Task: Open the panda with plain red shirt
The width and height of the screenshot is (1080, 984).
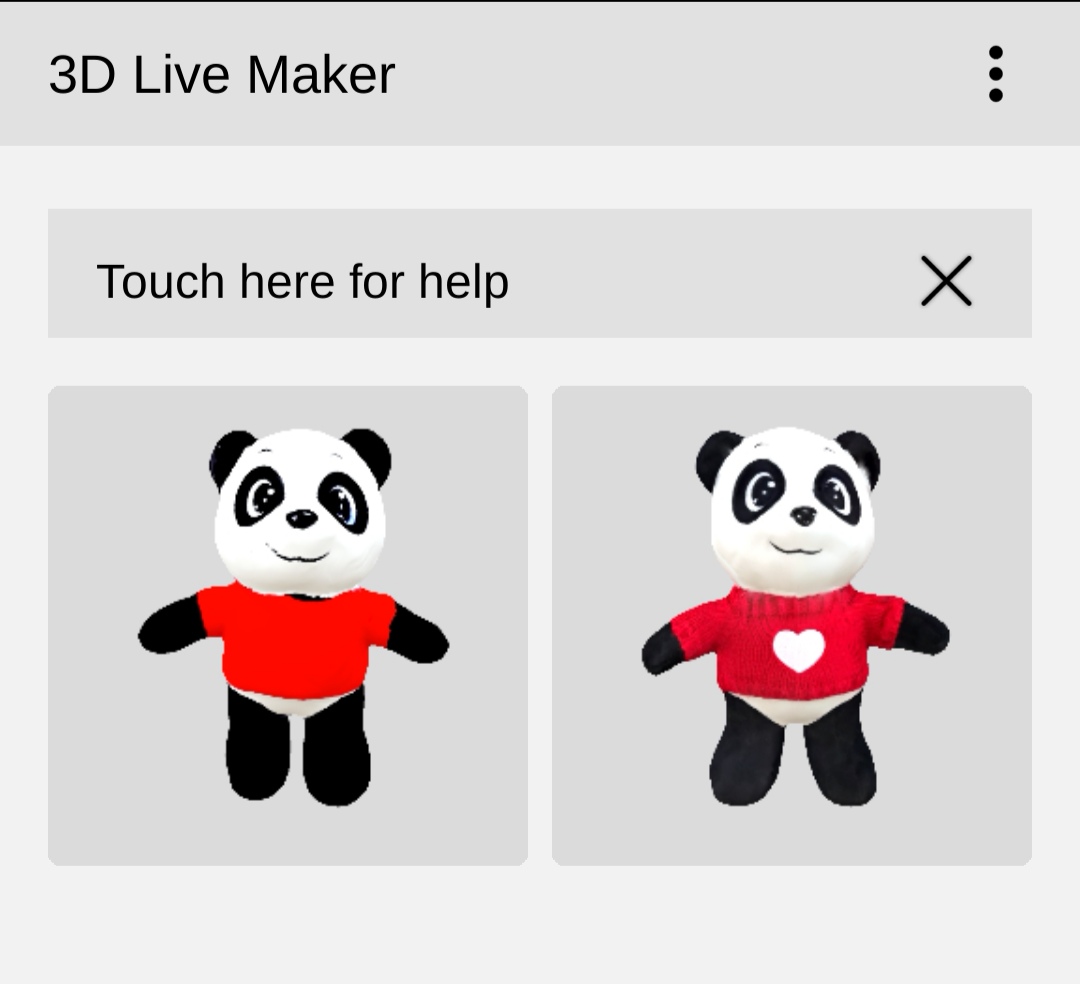Action: [288, 625]
